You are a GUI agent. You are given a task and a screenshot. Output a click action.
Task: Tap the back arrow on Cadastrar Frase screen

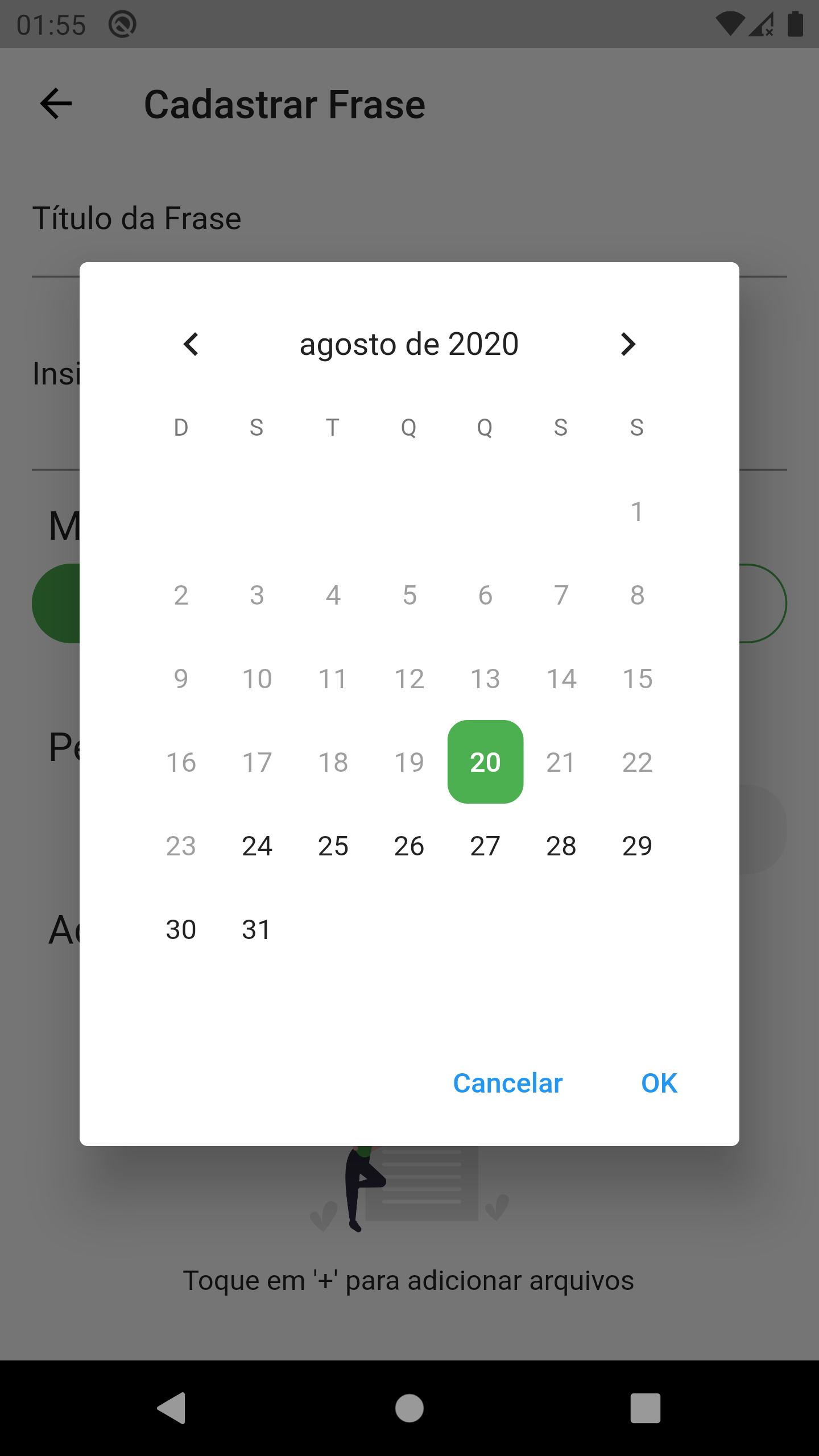[55, 105]
